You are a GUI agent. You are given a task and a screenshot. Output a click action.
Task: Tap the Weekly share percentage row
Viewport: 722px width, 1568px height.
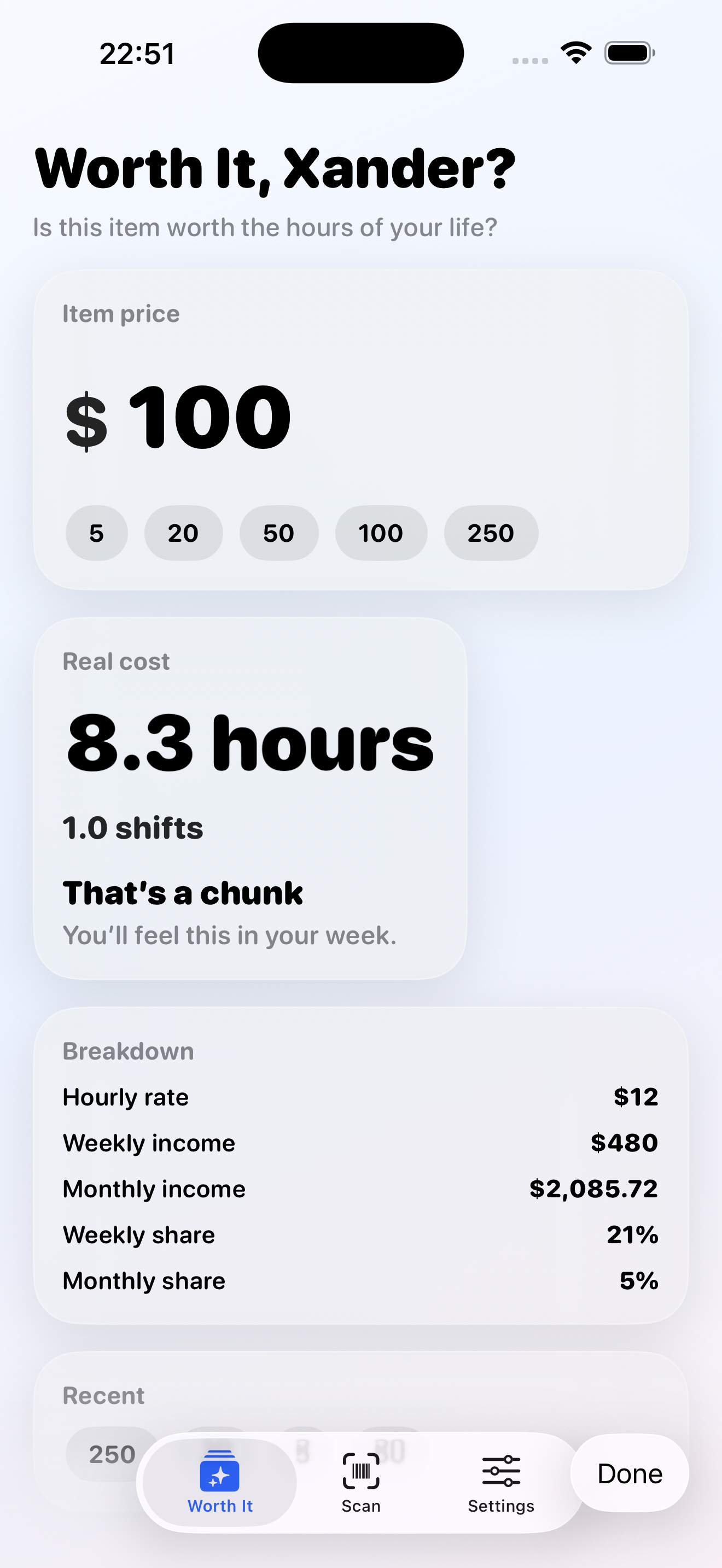click(x=360, y=1234)
